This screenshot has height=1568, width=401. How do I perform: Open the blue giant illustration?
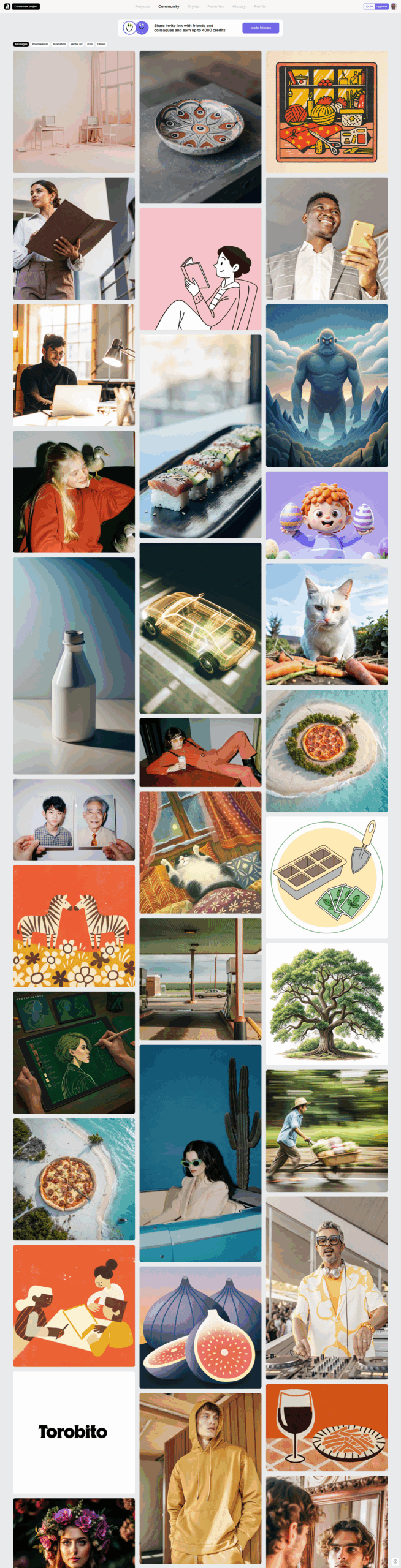point(326,385)
